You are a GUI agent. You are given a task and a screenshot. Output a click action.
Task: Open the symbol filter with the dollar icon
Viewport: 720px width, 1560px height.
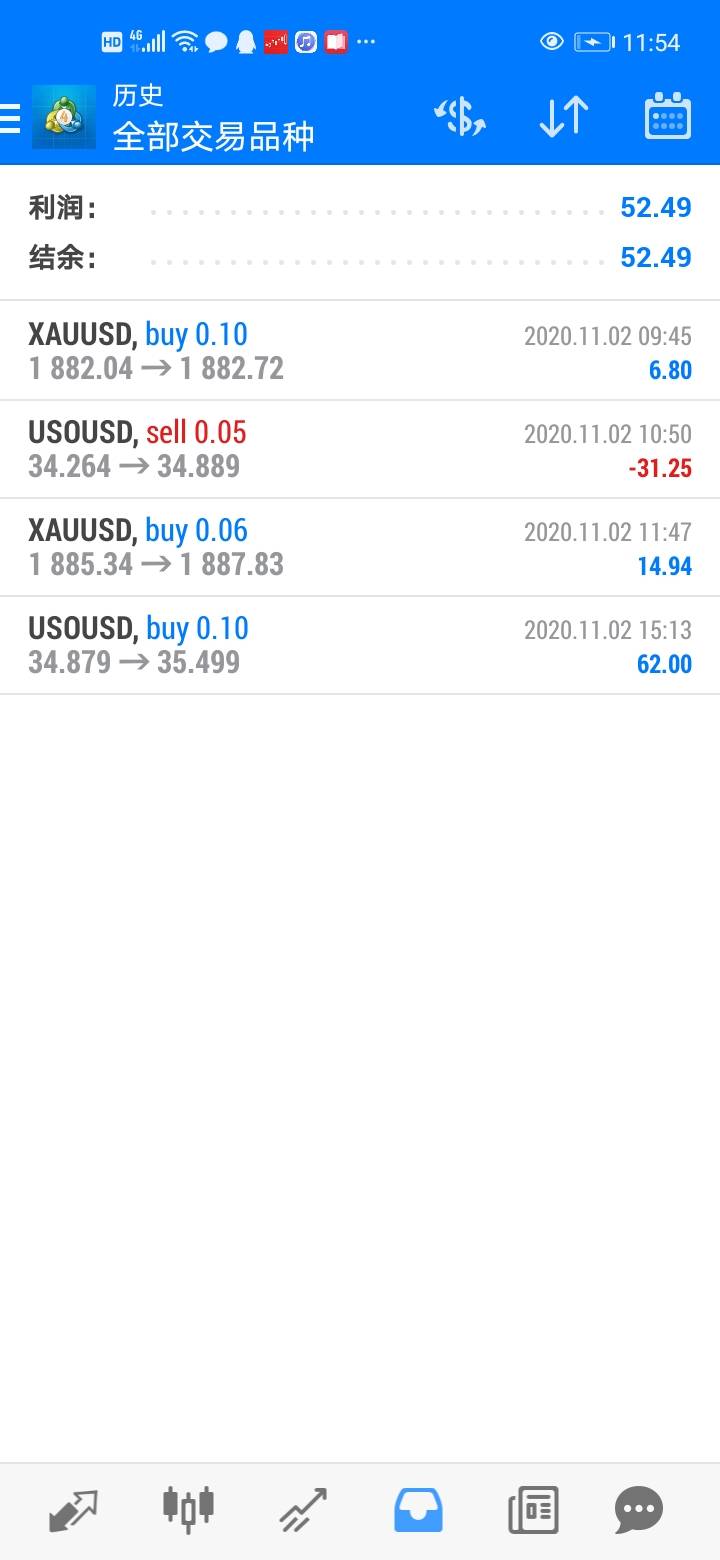[x=460, y=118]
